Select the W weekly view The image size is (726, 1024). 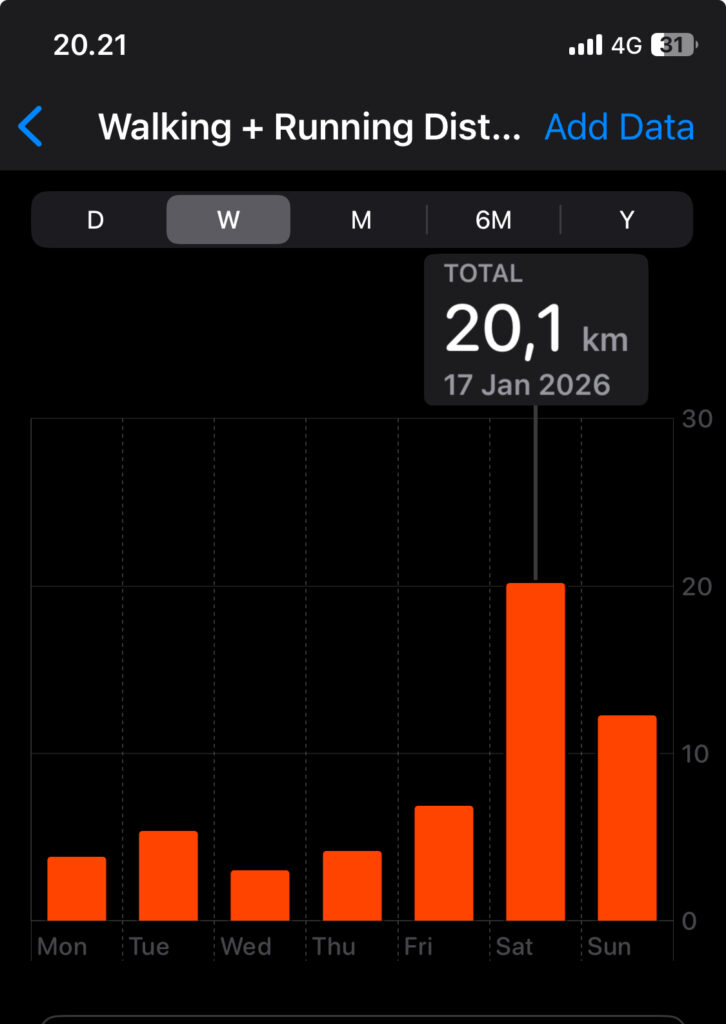point(228,220)
